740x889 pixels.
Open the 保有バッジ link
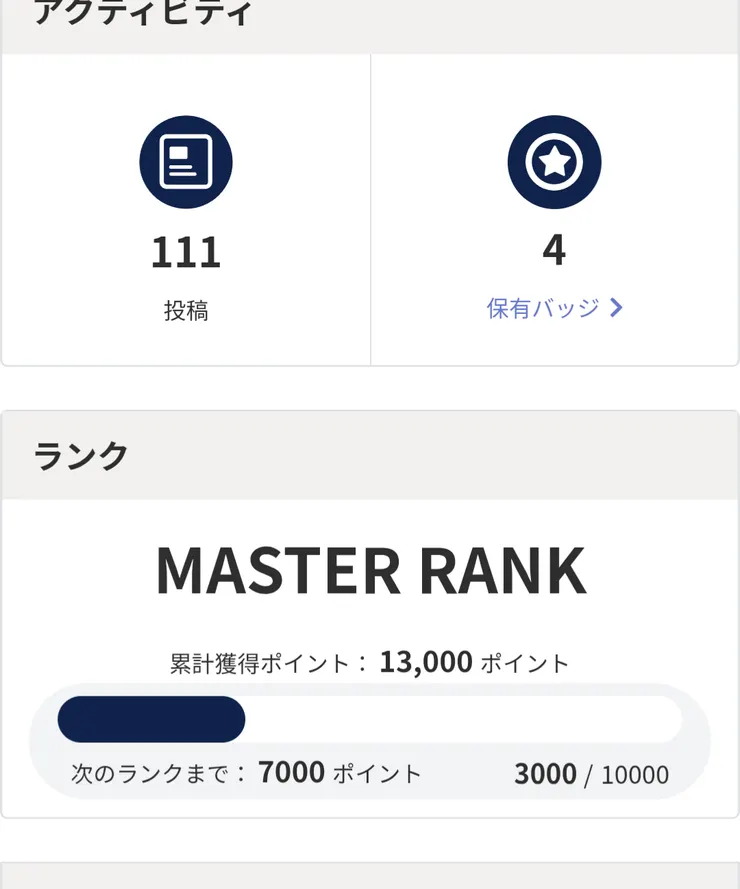(545, 308)
